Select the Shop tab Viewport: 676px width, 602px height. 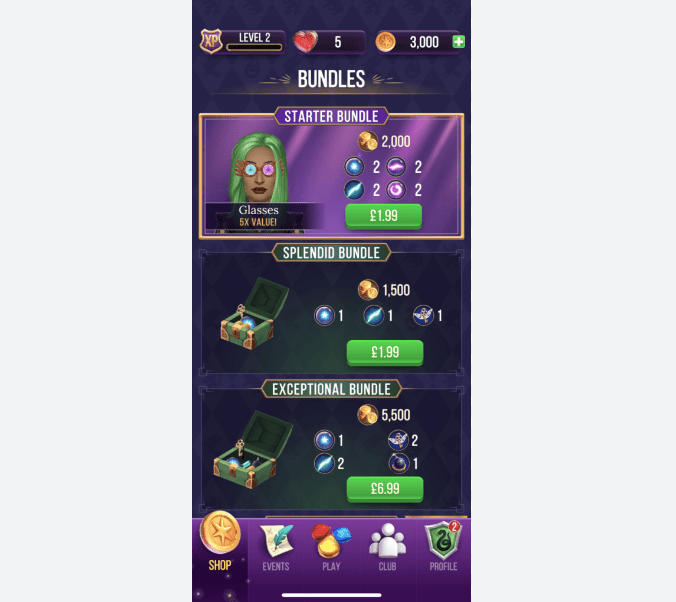coord(220,543)
